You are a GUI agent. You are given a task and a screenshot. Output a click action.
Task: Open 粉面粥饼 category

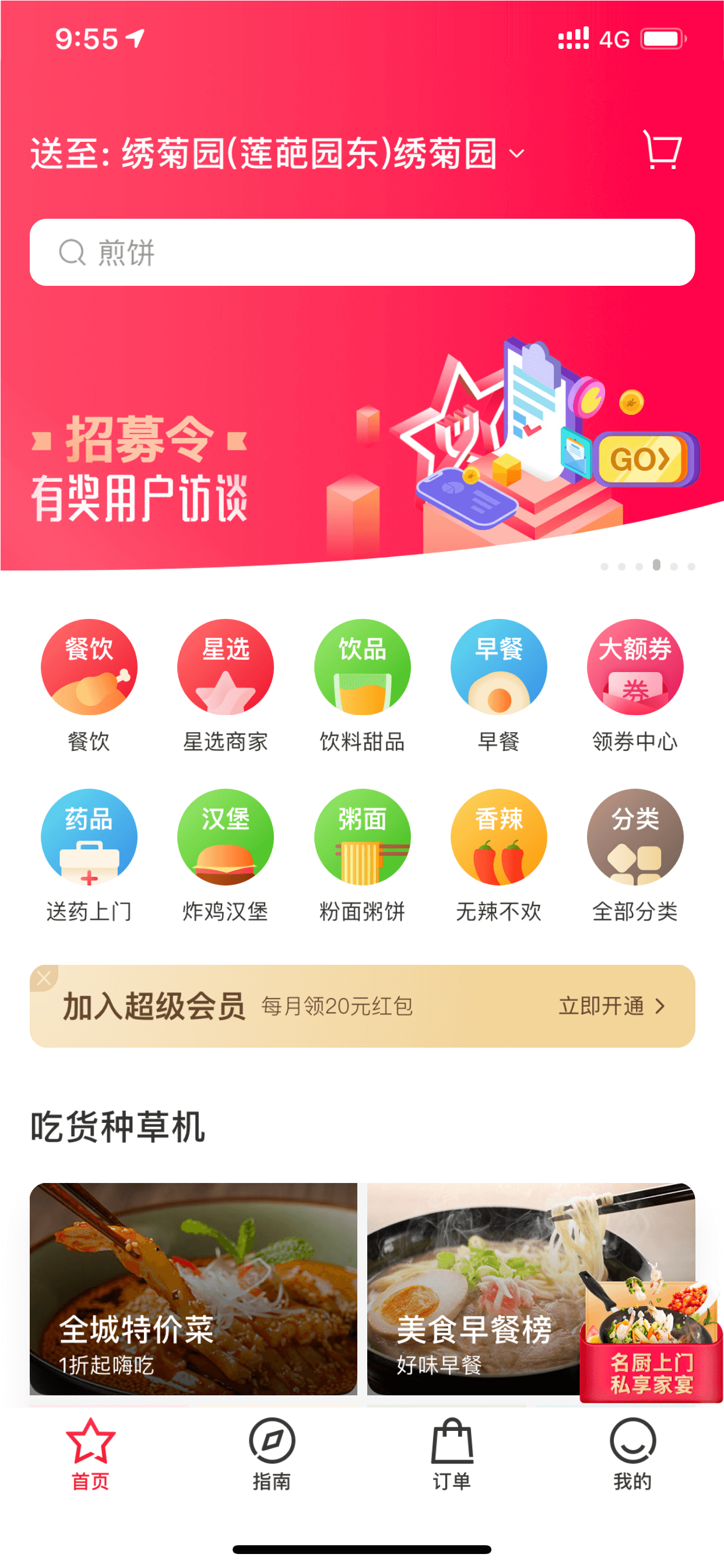tap(362, 856)
